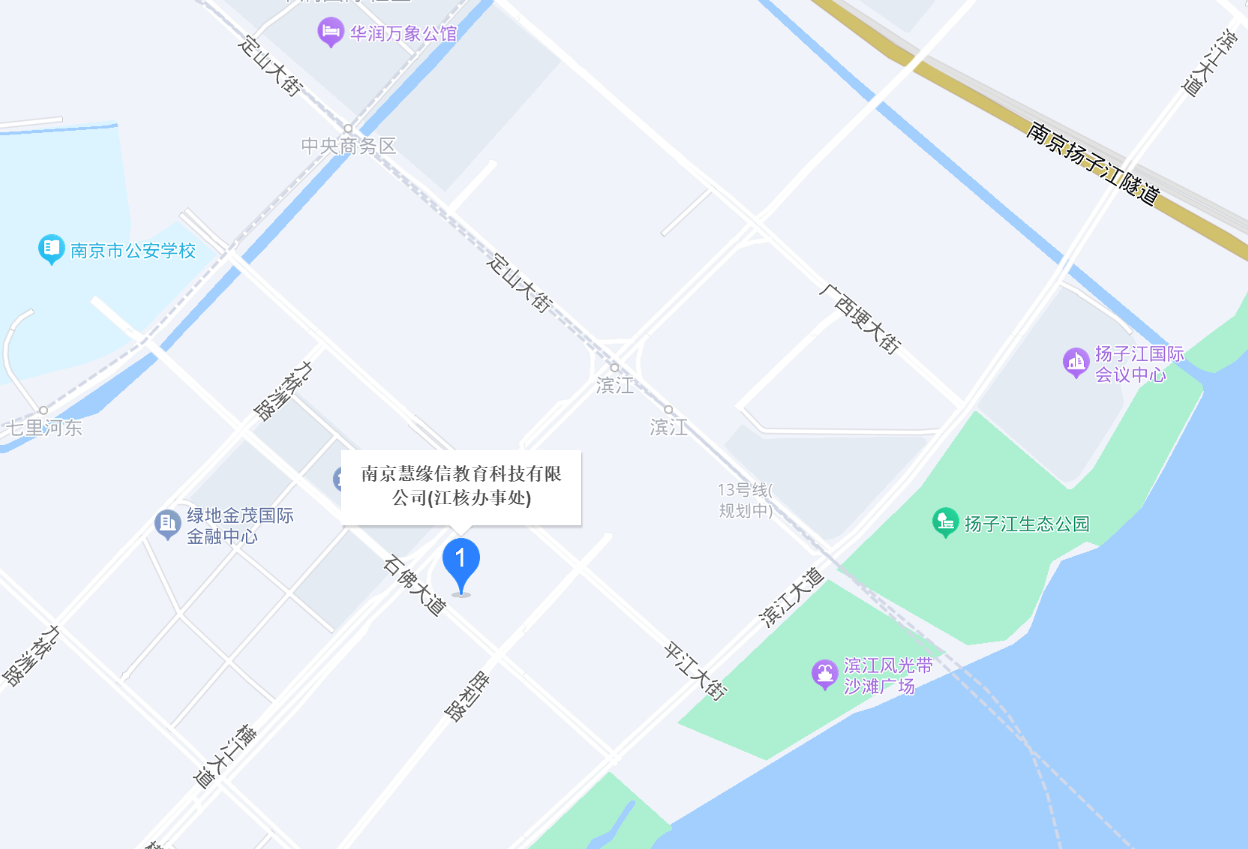Select the 中央商务区 metro station
Viewport: 1248px width, 849px height.
coord(347,130)
